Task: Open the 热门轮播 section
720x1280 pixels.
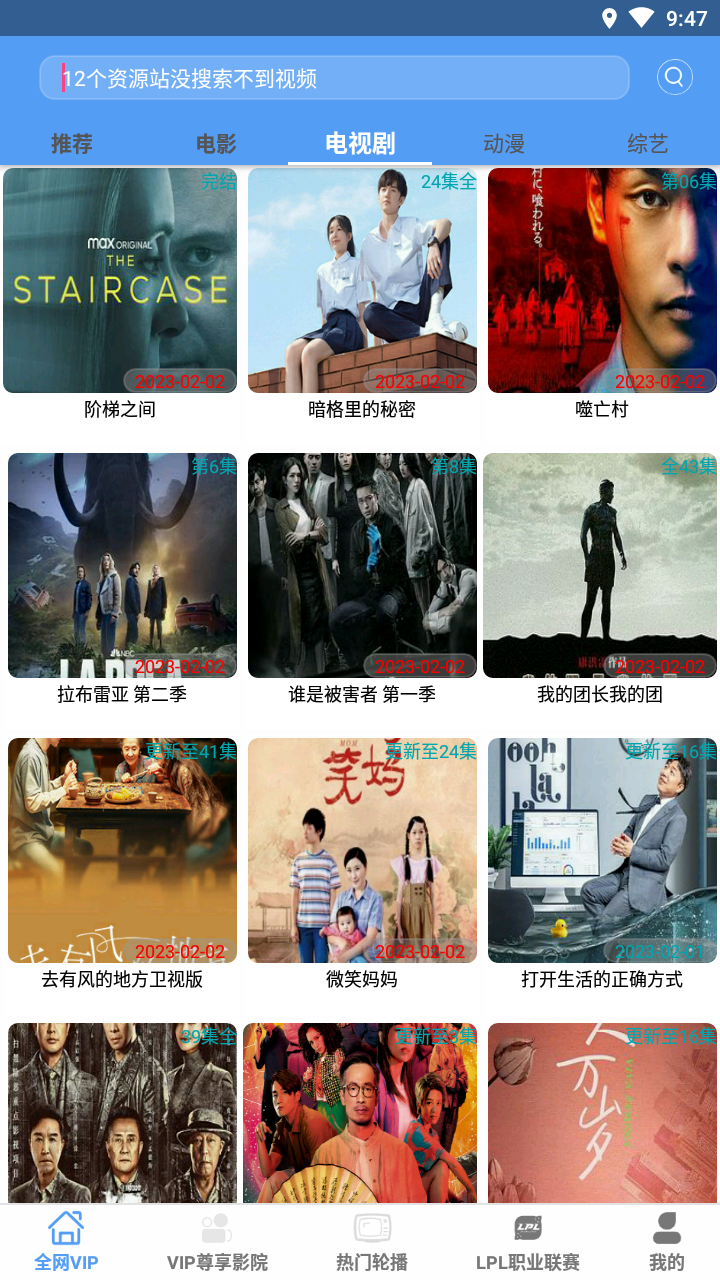Action: (x=372, y=1242)
